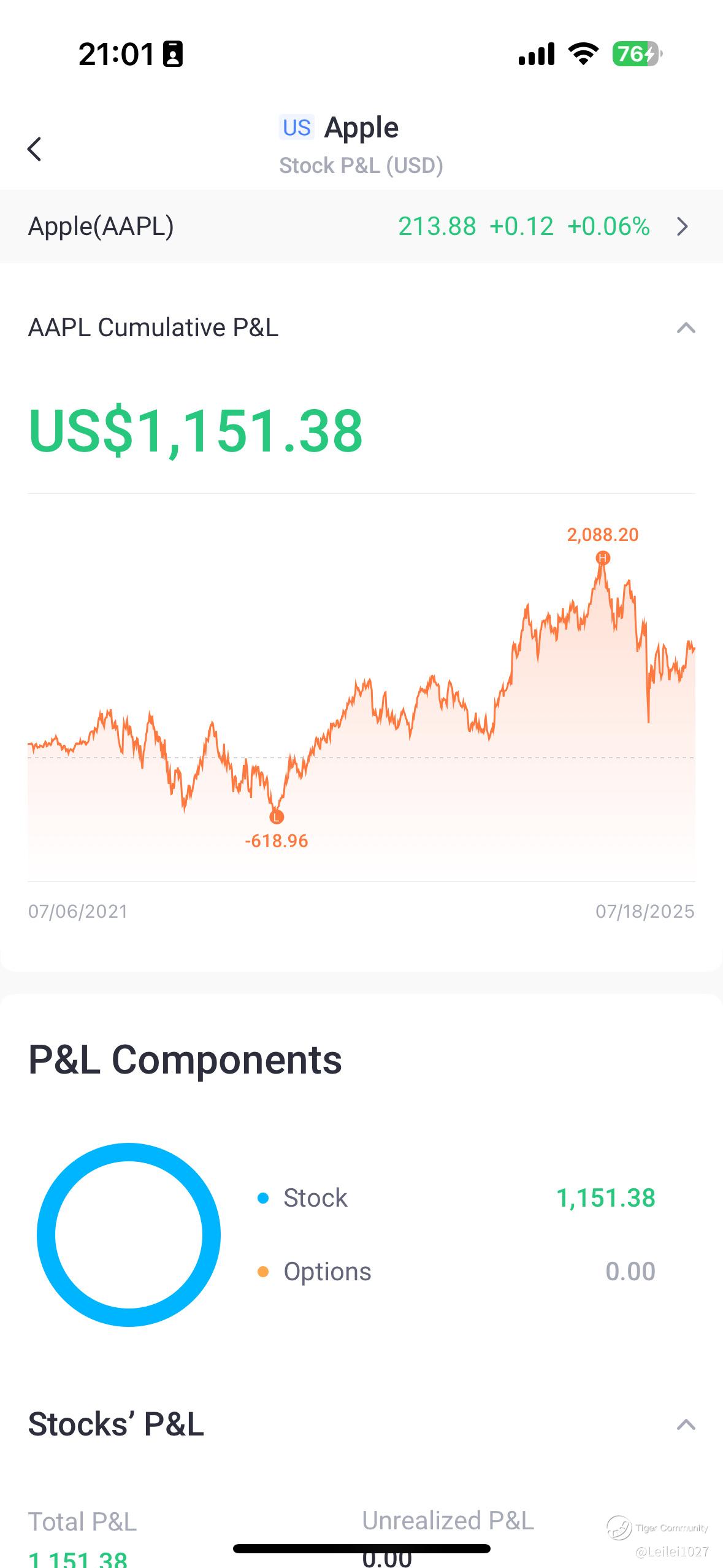
Task: Collapse the AAPL Cumulative P&L section
Action: pyautogui.click(x=686, y=328)
